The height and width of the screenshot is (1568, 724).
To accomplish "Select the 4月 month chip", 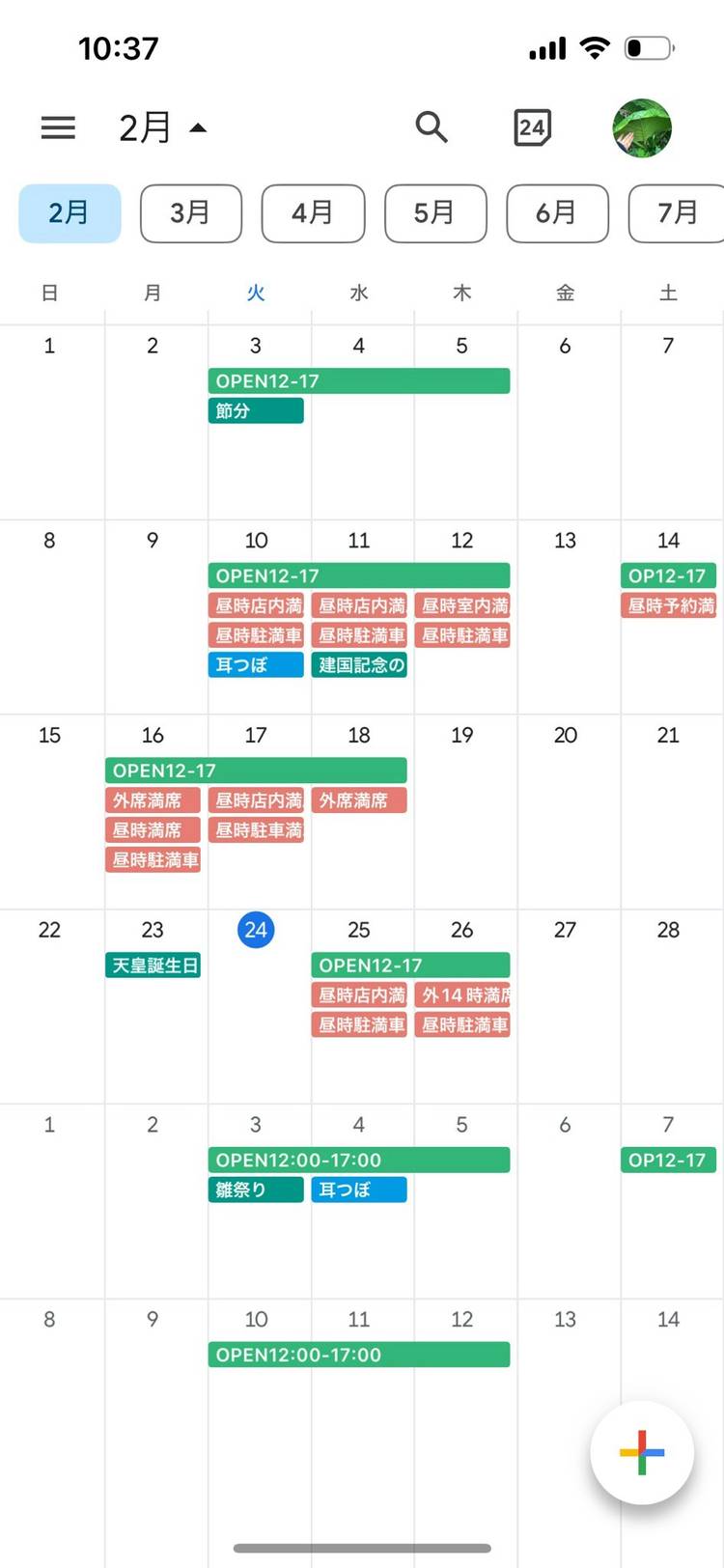I will [313, 212].
